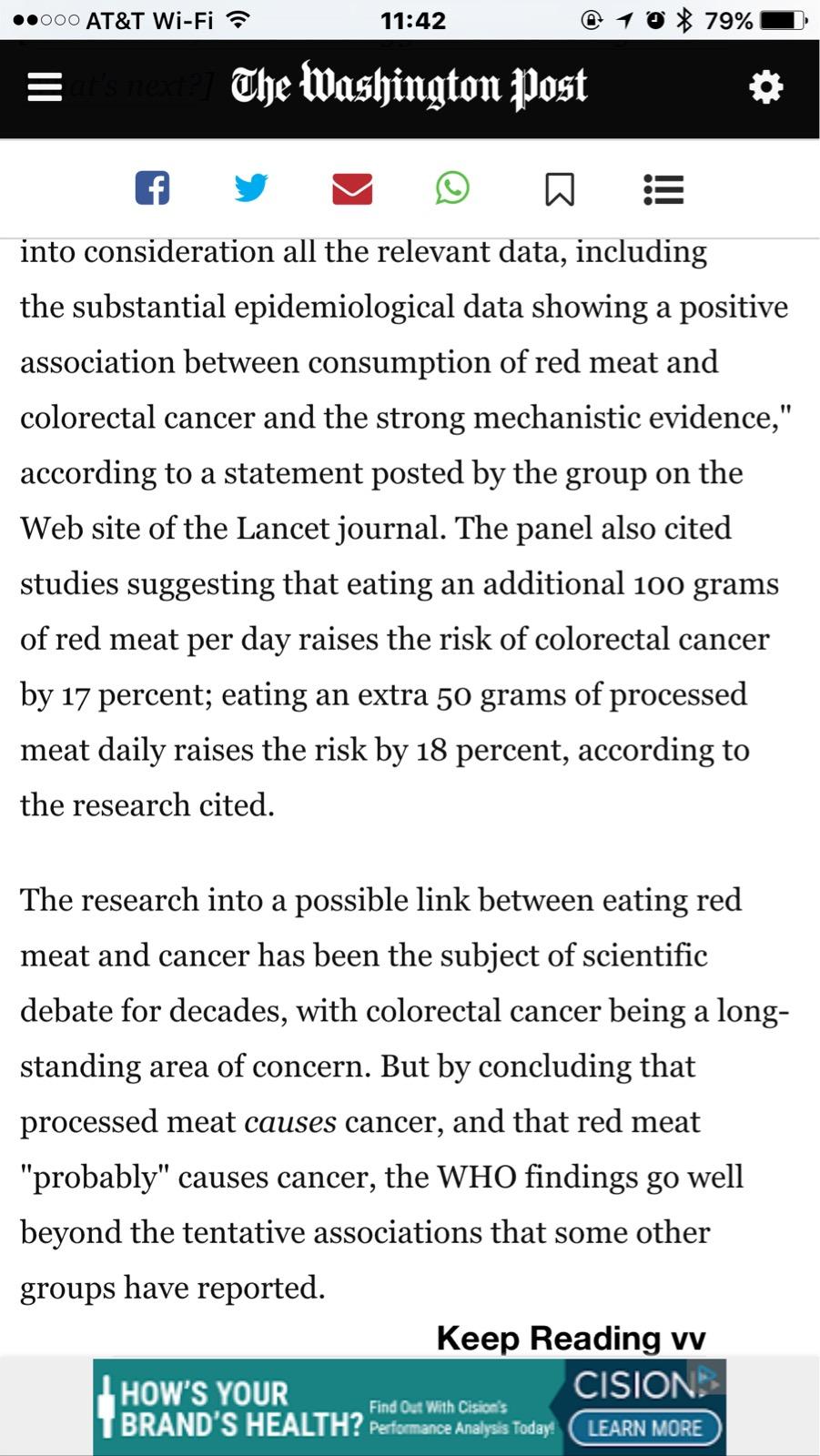Open the list view icon
820x1456 pixels.
pos(663,189)
